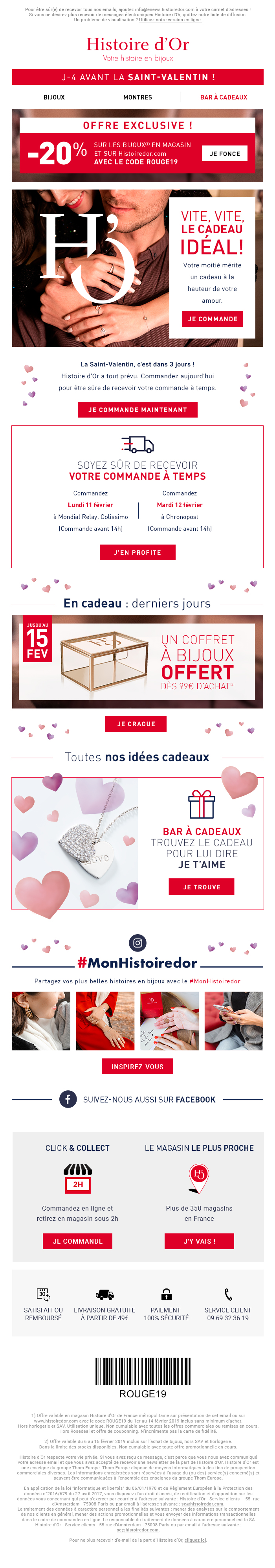
Task: Tap JE TROUVE in the gift bar card
Action: pos(202,887)
